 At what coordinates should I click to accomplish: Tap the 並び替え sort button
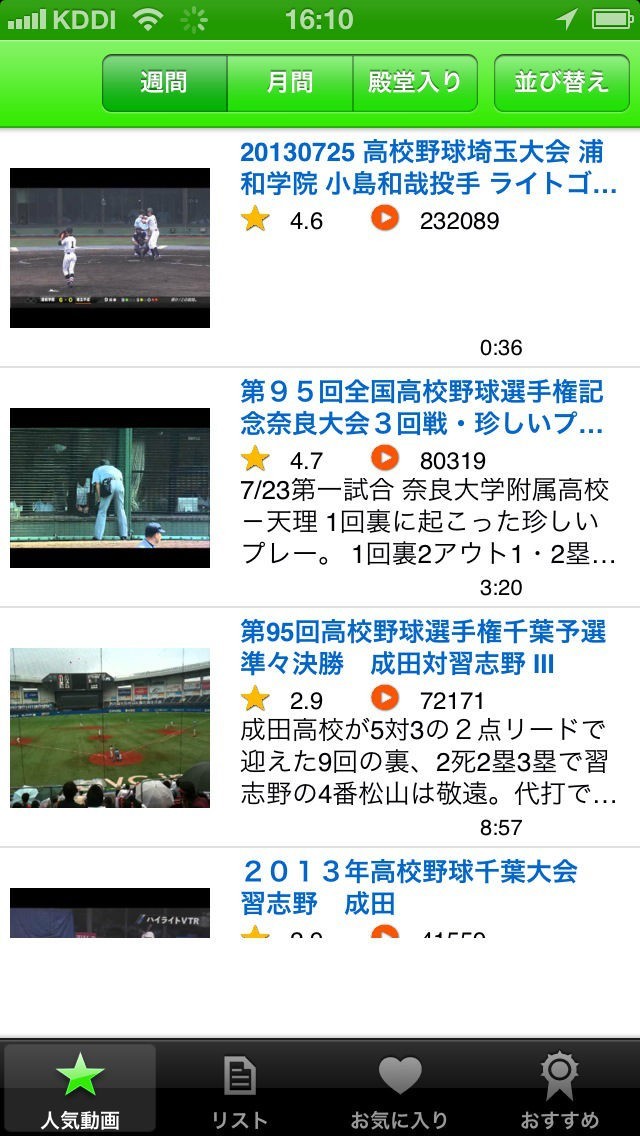(x=560, y=83)
